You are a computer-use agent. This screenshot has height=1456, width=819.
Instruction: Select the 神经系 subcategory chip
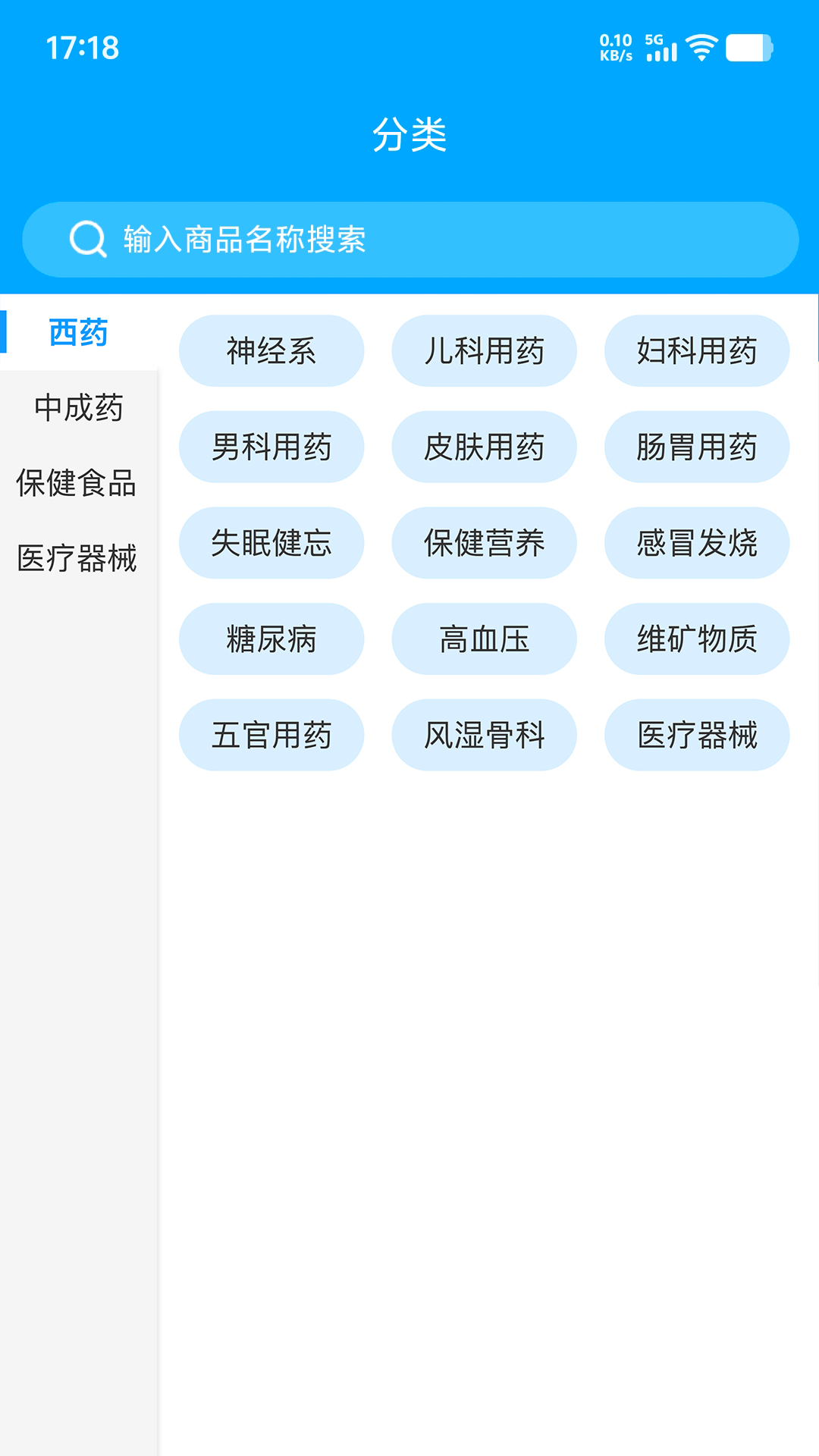coord(271,350)
